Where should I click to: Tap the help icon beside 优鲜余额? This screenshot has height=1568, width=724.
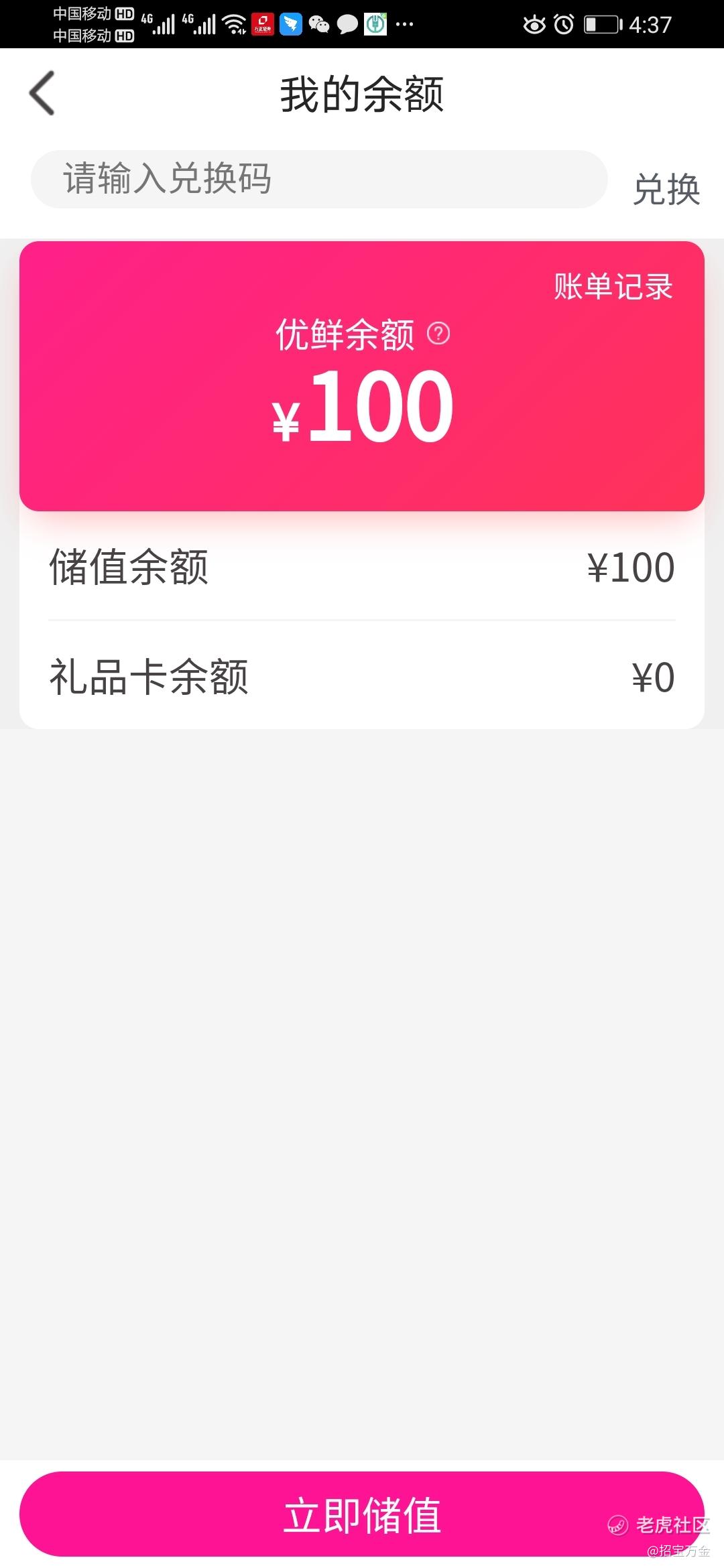coord(438,333)
